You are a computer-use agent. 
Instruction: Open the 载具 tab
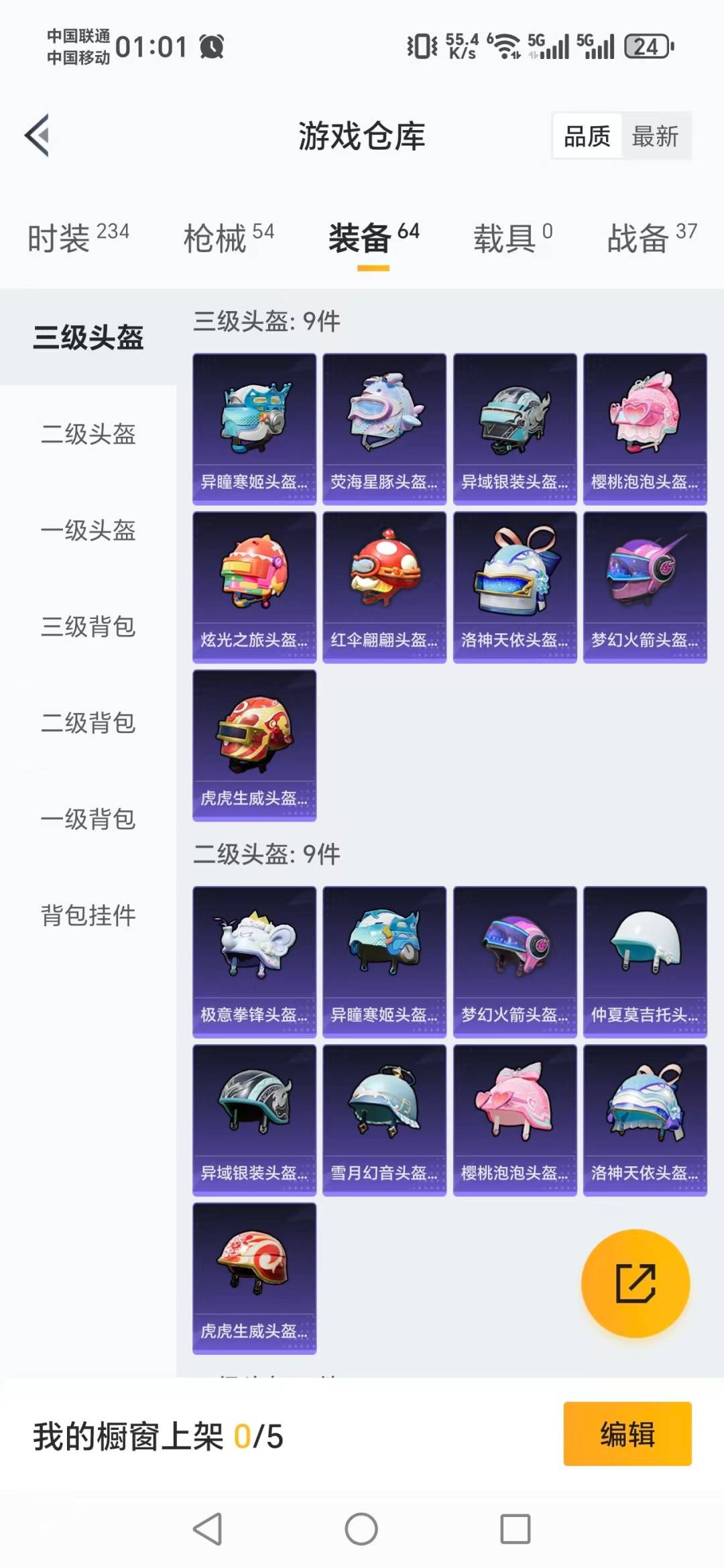point(513,238)
